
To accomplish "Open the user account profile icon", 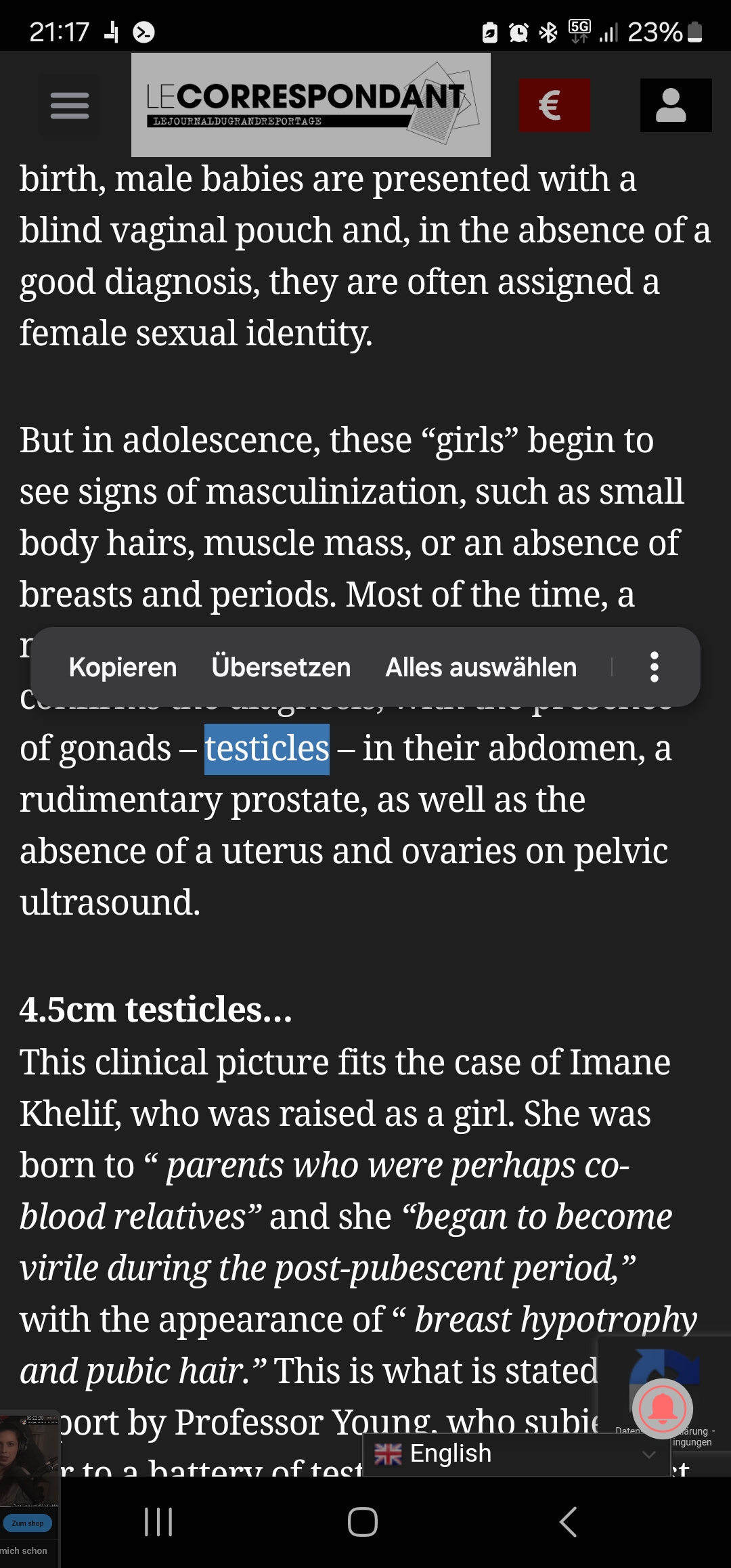I will click(675, 105).
